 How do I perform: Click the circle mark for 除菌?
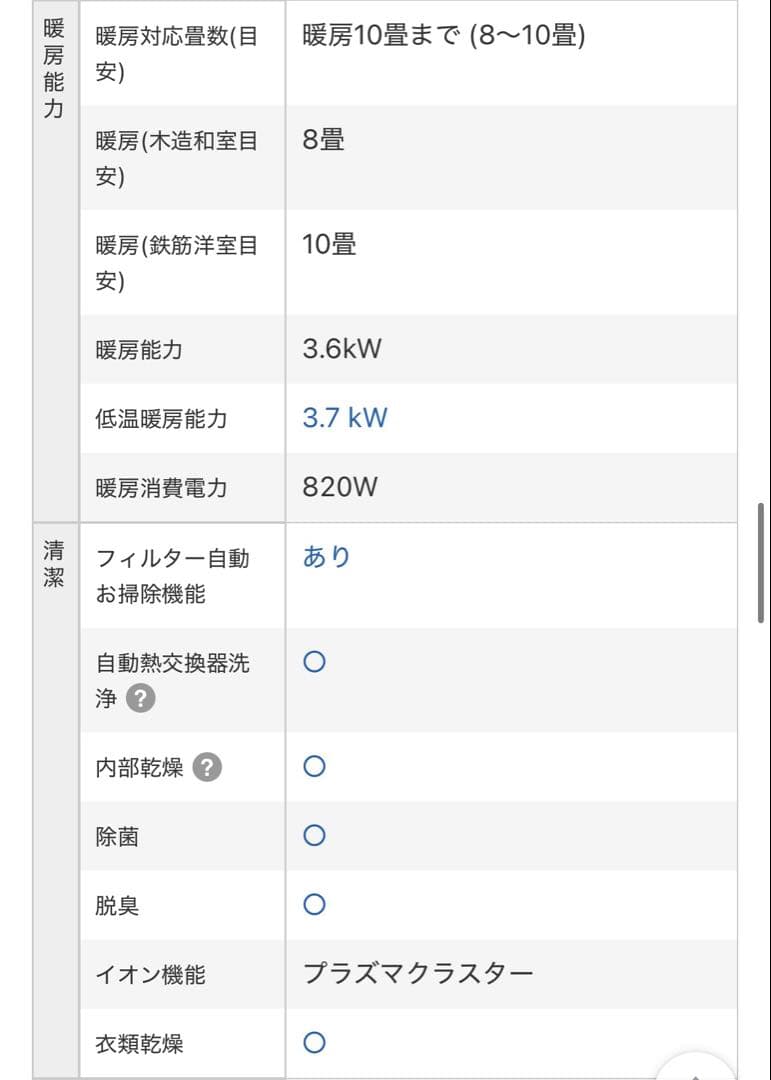tap(314, 836)
